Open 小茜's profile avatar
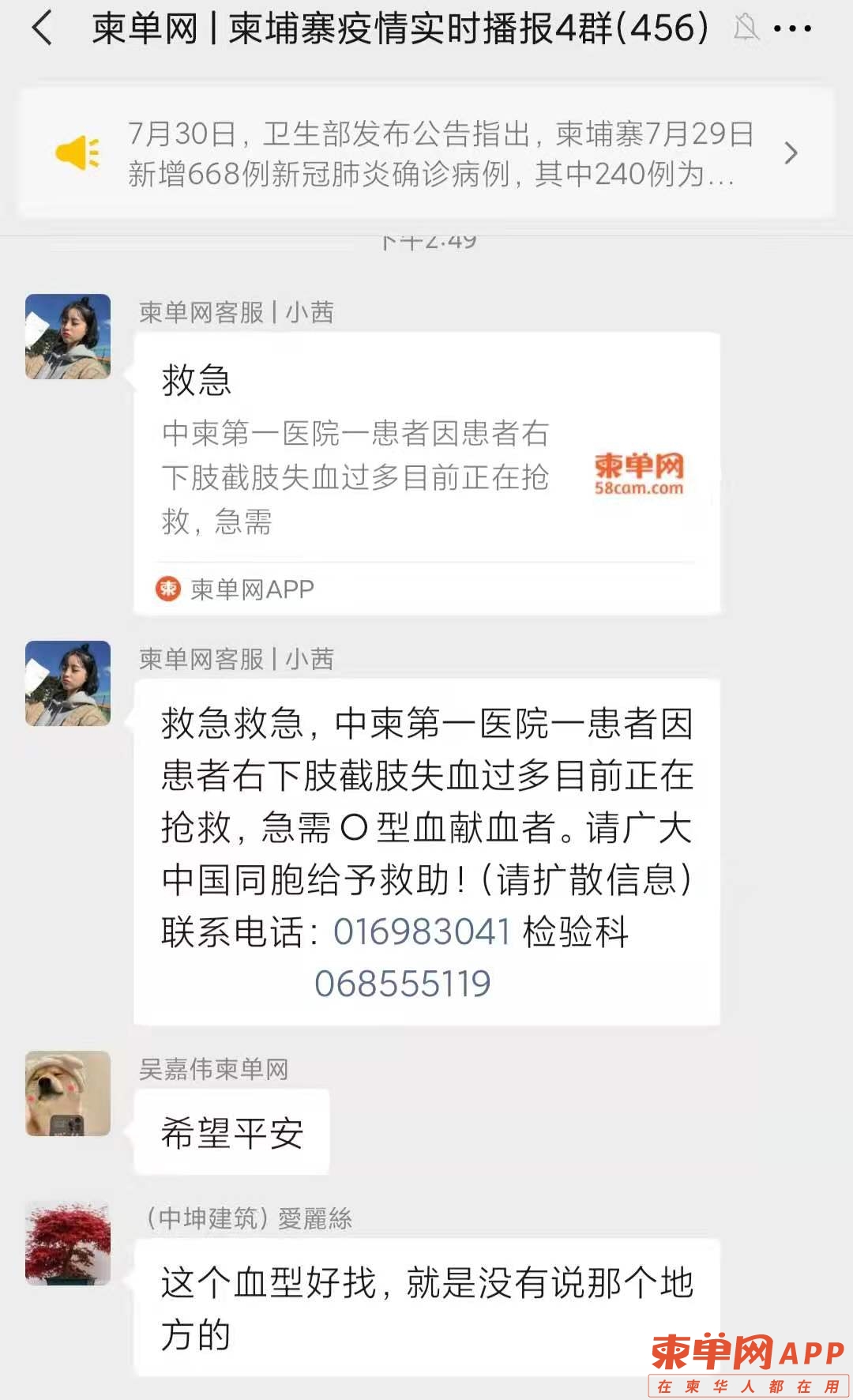Screen dimensions: 853x1400 [68, 335]
